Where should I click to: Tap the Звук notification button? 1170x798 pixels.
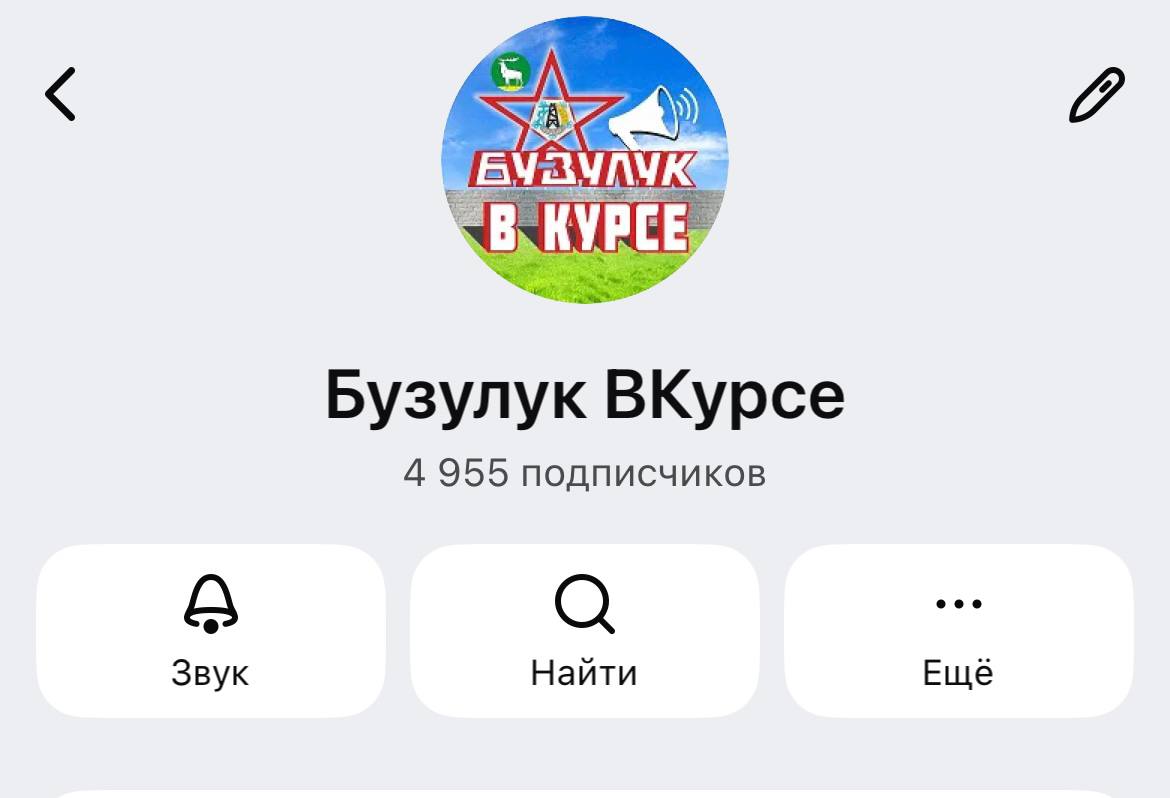(211, 631)
